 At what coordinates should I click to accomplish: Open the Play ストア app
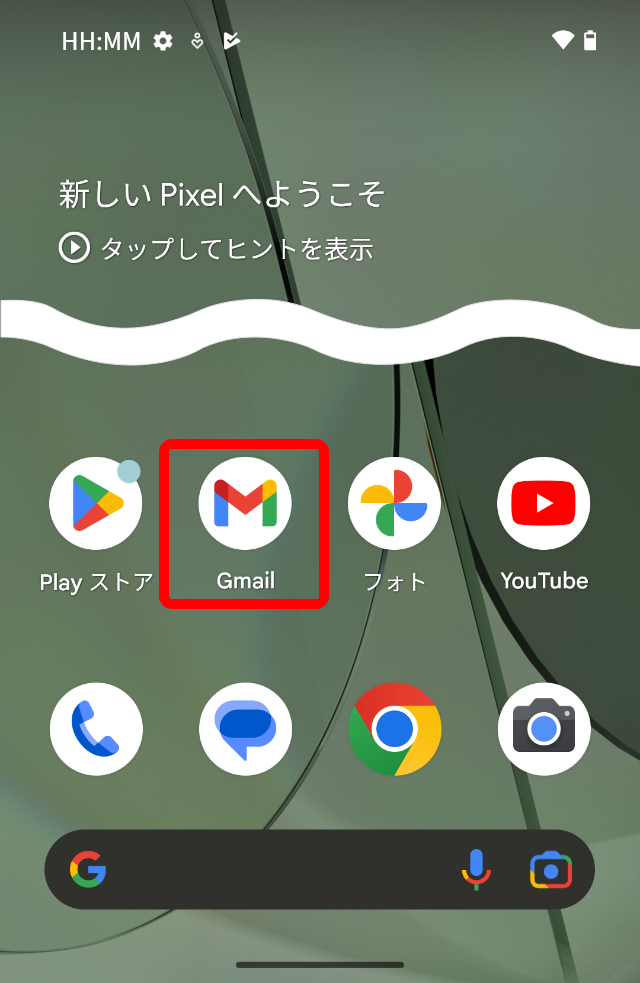click(x=95, y=504)
